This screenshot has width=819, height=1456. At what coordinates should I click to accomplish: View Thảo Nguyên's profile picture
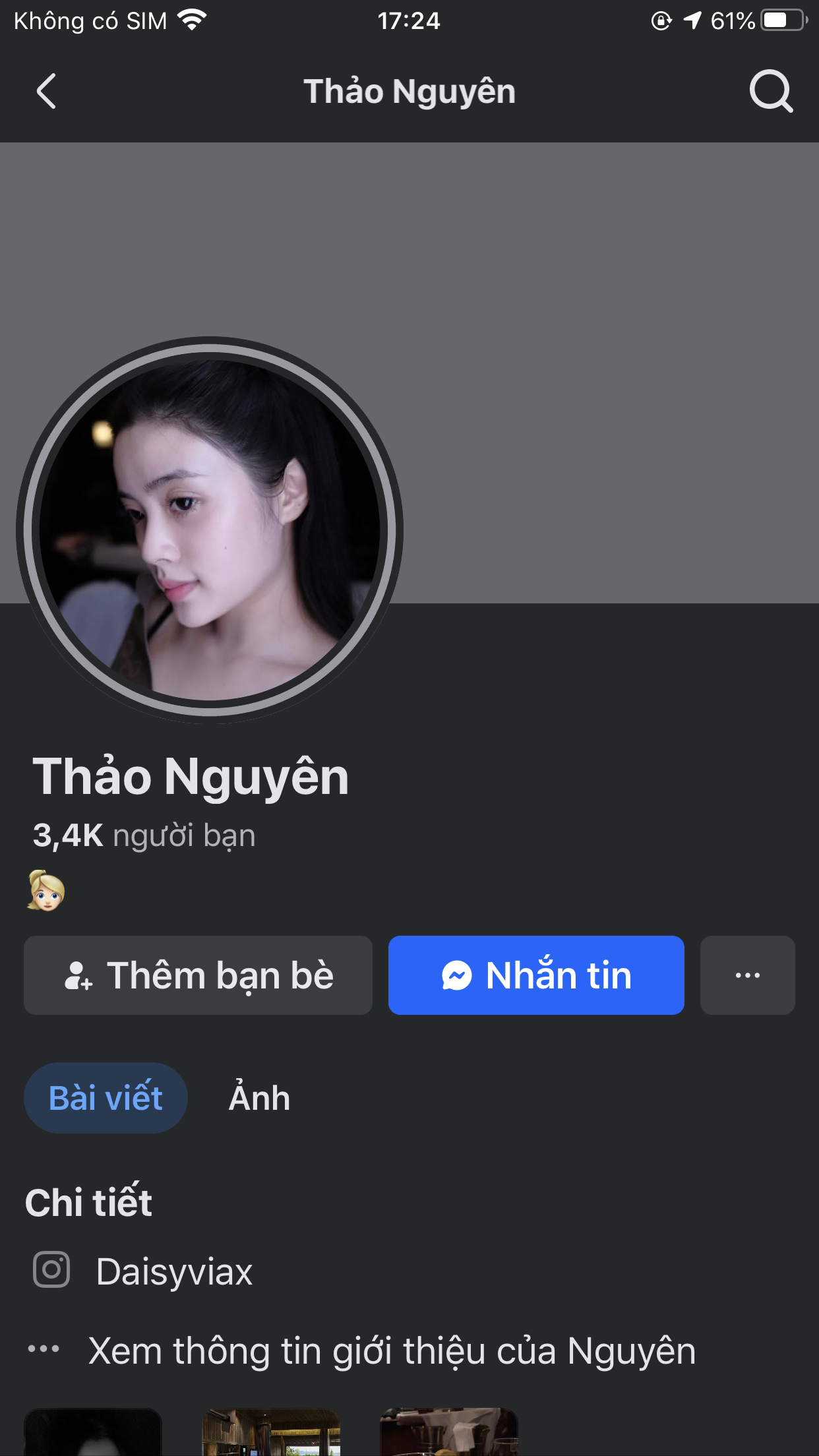[210, 530]
